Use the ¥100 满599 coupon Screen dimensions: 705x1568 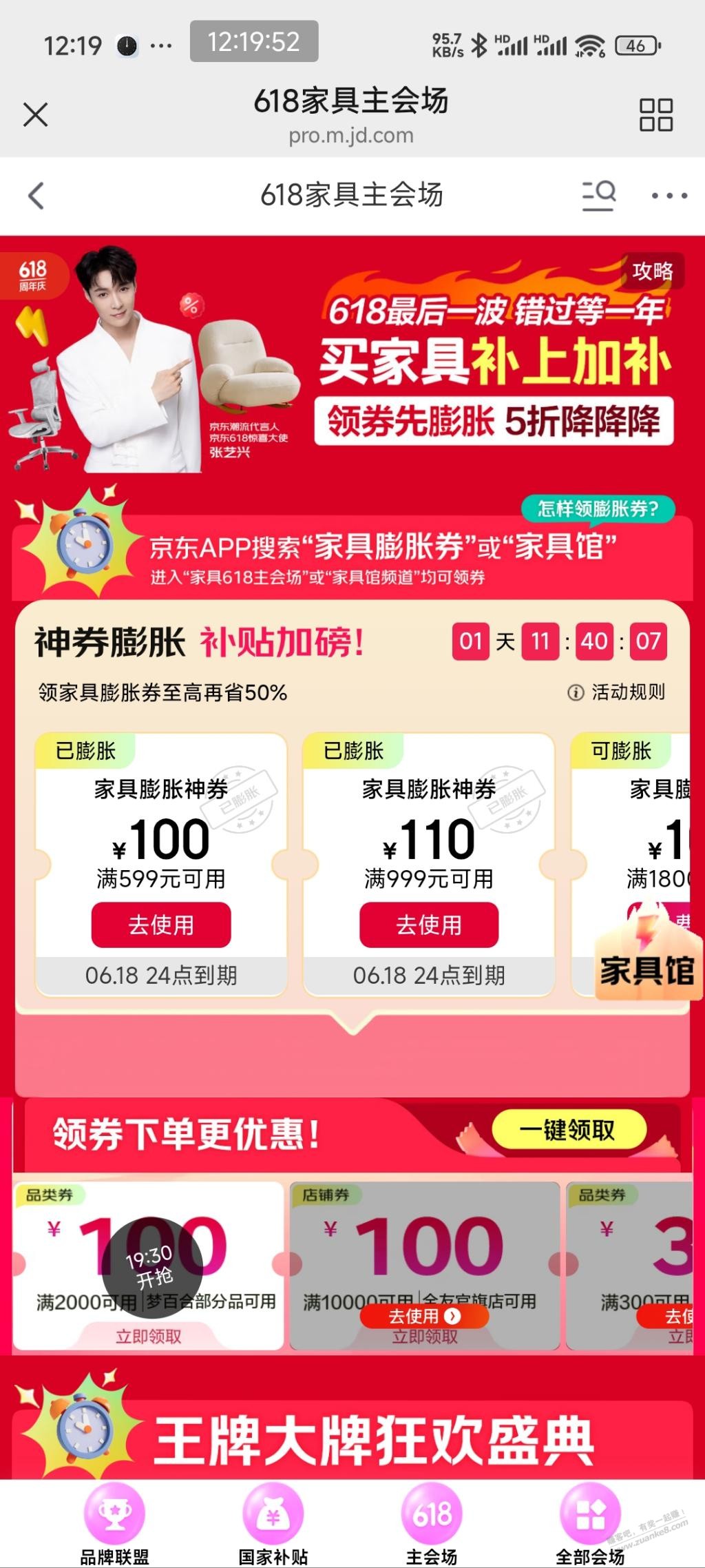click(x=161, y=925)
